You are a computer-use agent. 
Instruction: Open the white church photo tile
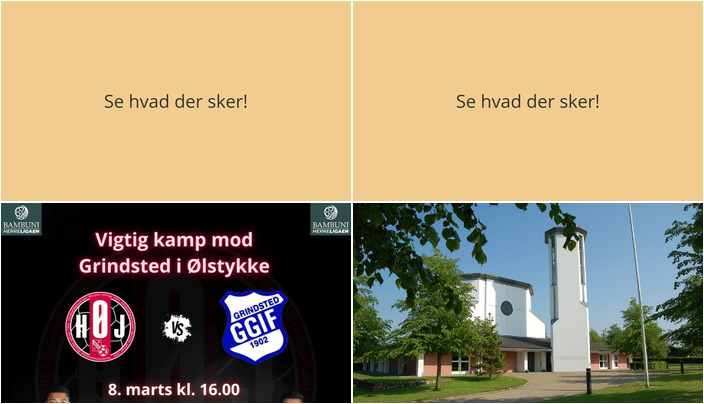[x=528, y=303]
